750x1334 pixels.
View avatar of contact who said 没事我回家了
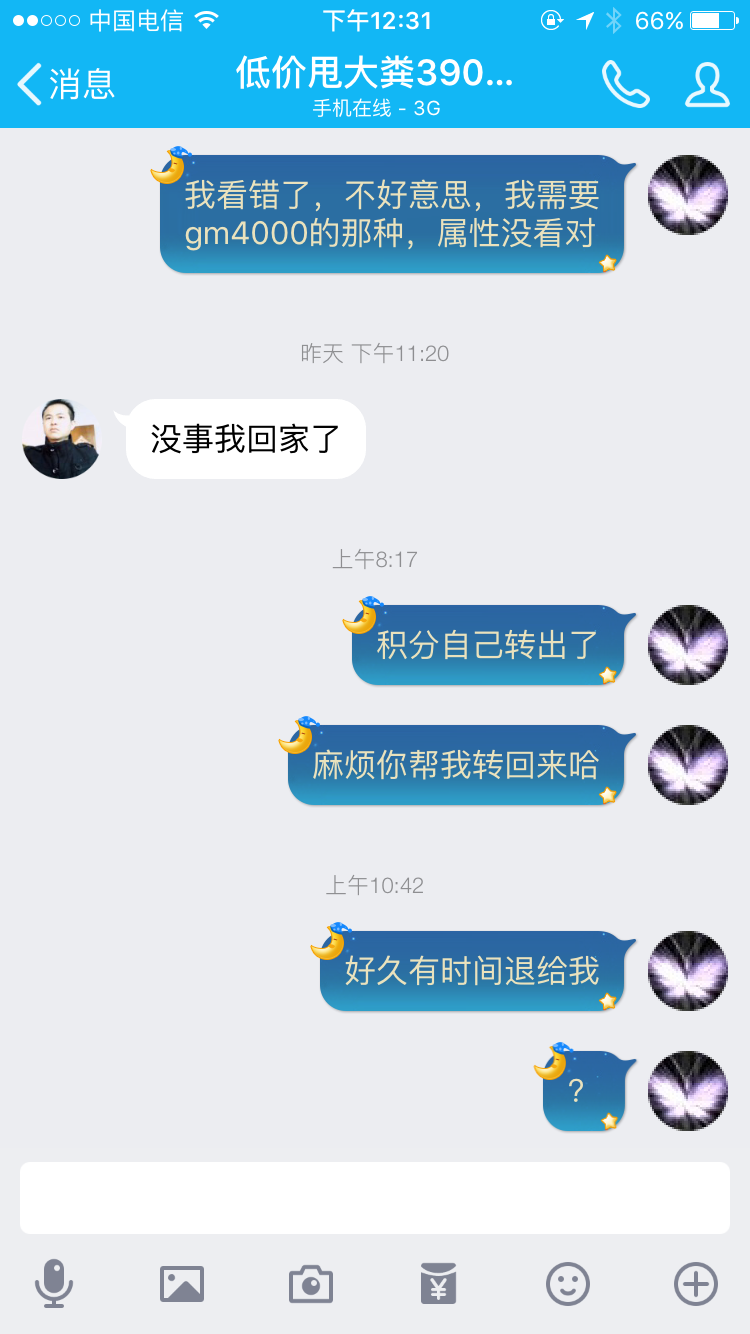(62, 439)
